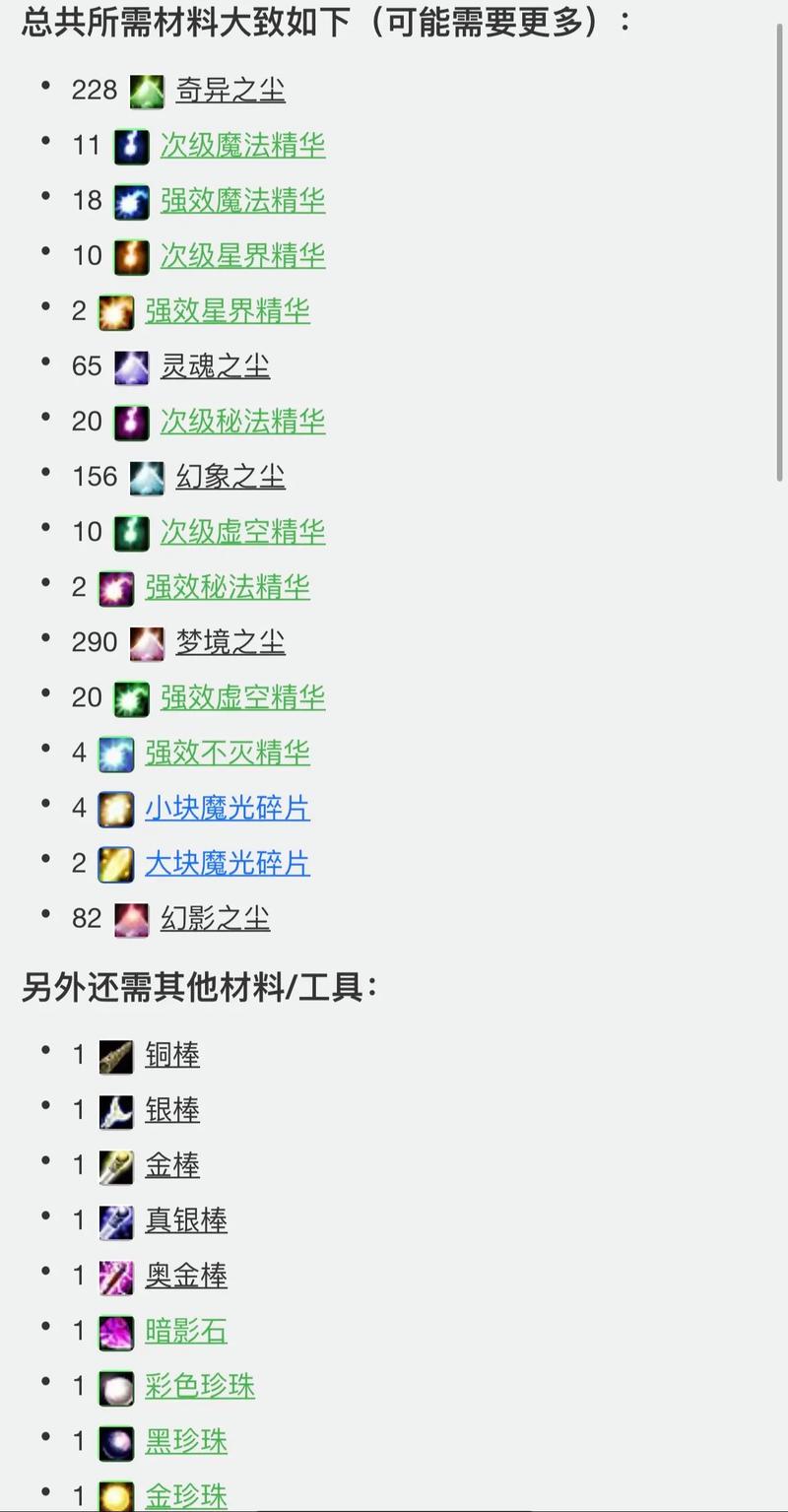Screen dimensions: 788x1512
Task: View the 次级星界精华 item page
Action: coord(242,256)
